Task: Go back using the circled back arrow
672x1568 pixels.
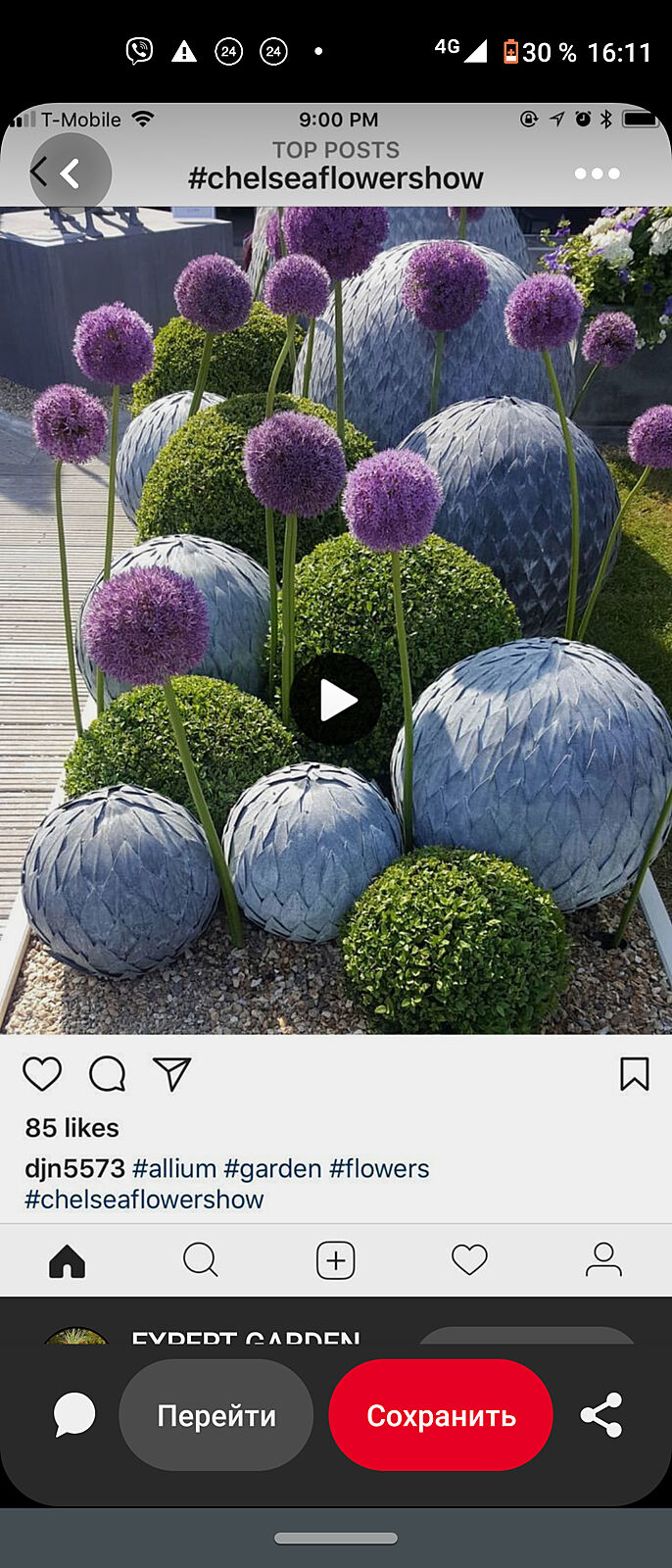Action: point(70,174)
